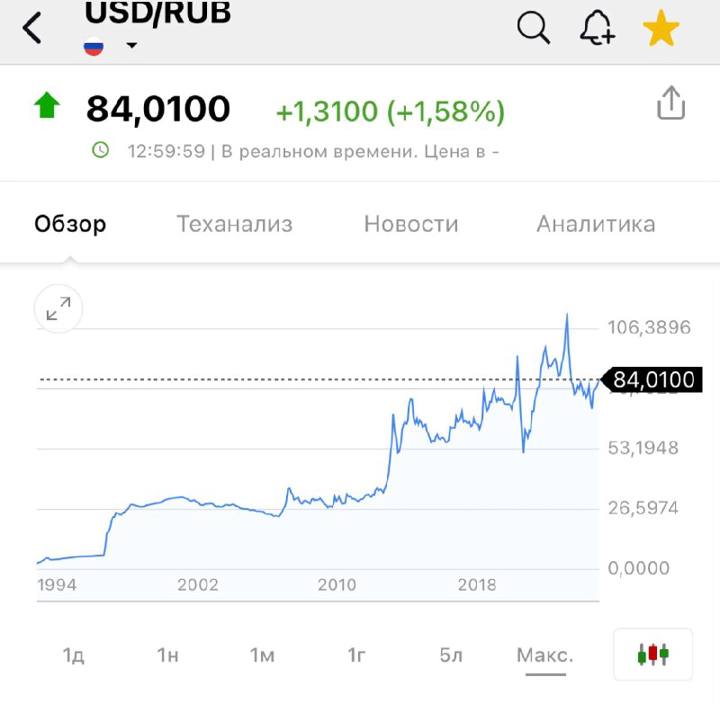Select the 1д chart range
The image size is (720, 703).
(x=73, y=655)
